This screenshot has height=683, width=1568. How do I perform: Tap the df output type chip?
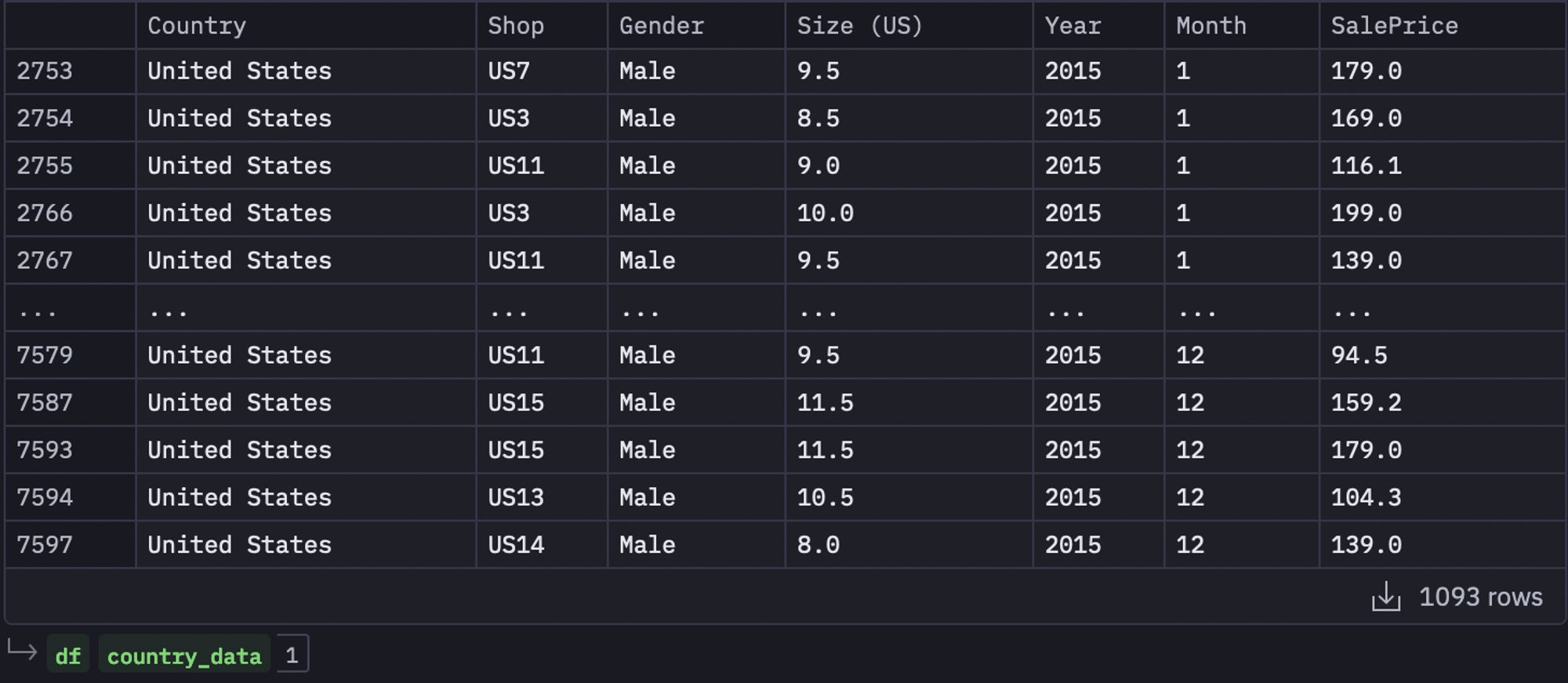coord(68,656)
